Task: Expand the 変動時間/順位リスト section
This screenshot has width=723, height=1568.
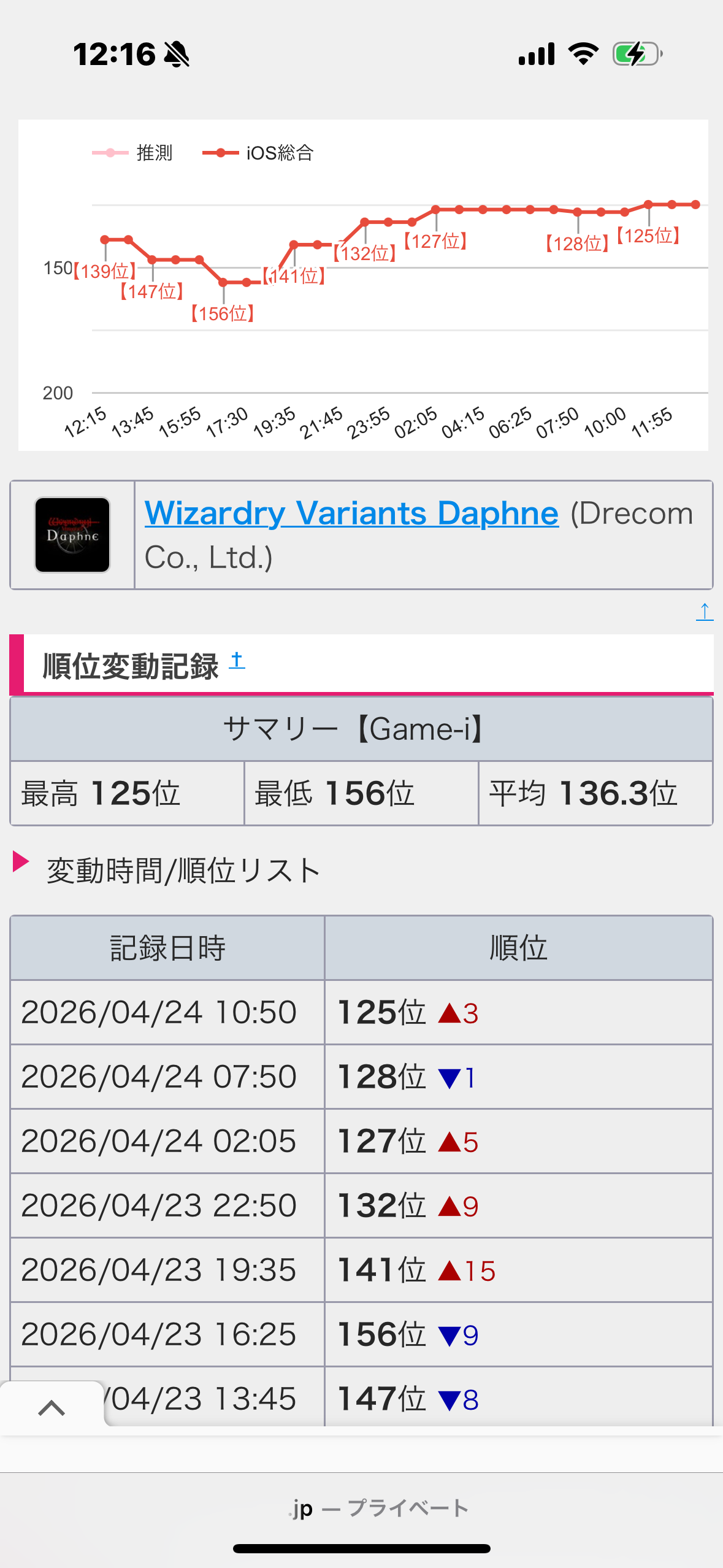Action: click(183, 870)
